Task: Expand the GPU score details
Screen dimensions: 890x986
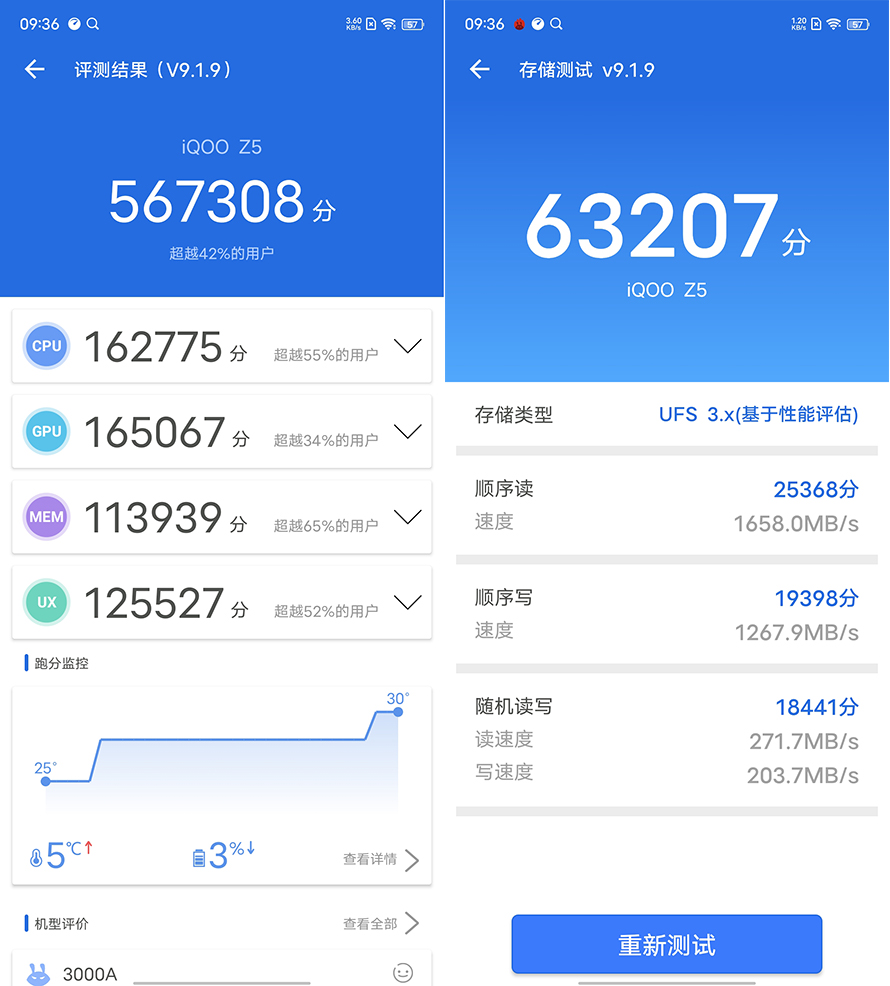Action: click(x=407, y=431)
